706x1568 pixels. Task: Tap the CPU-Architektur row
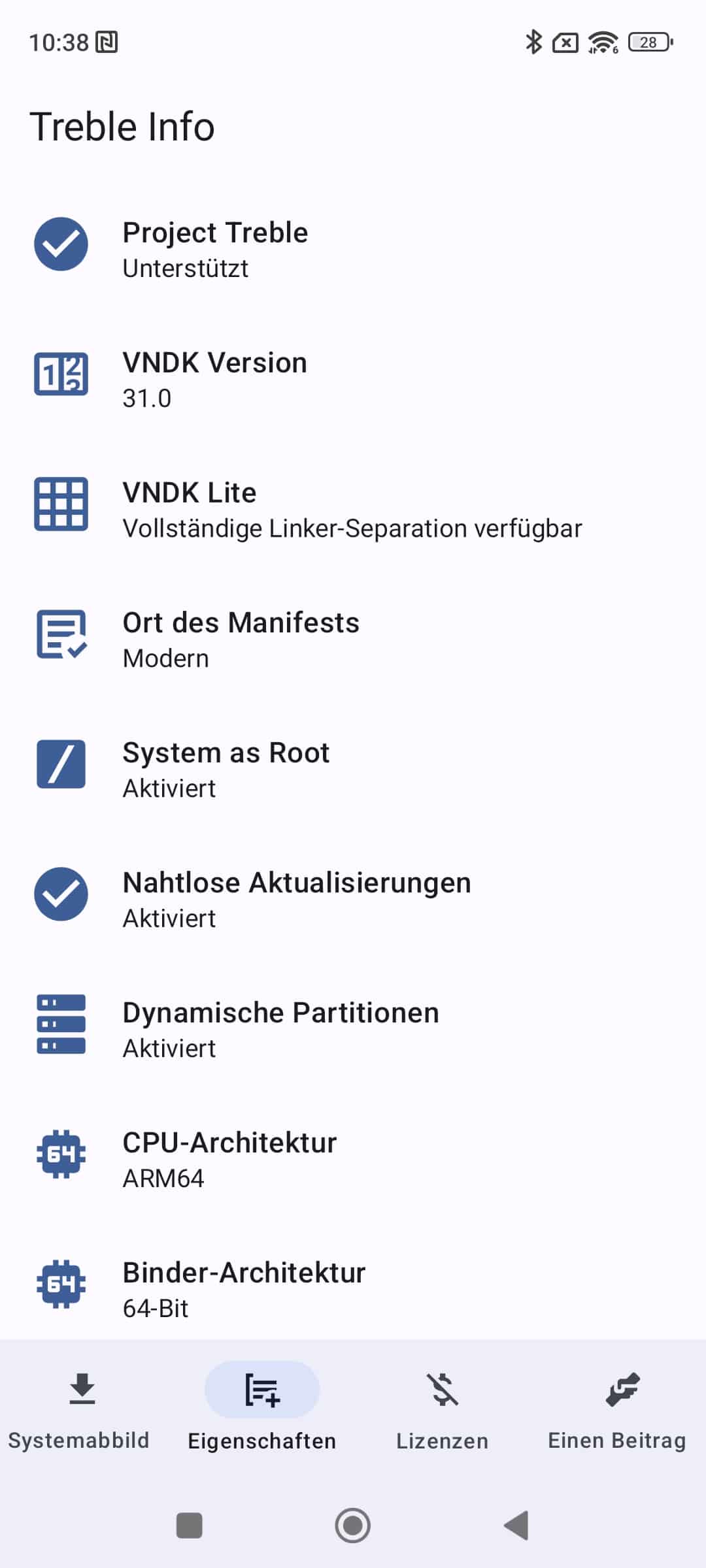[353, 1160]
